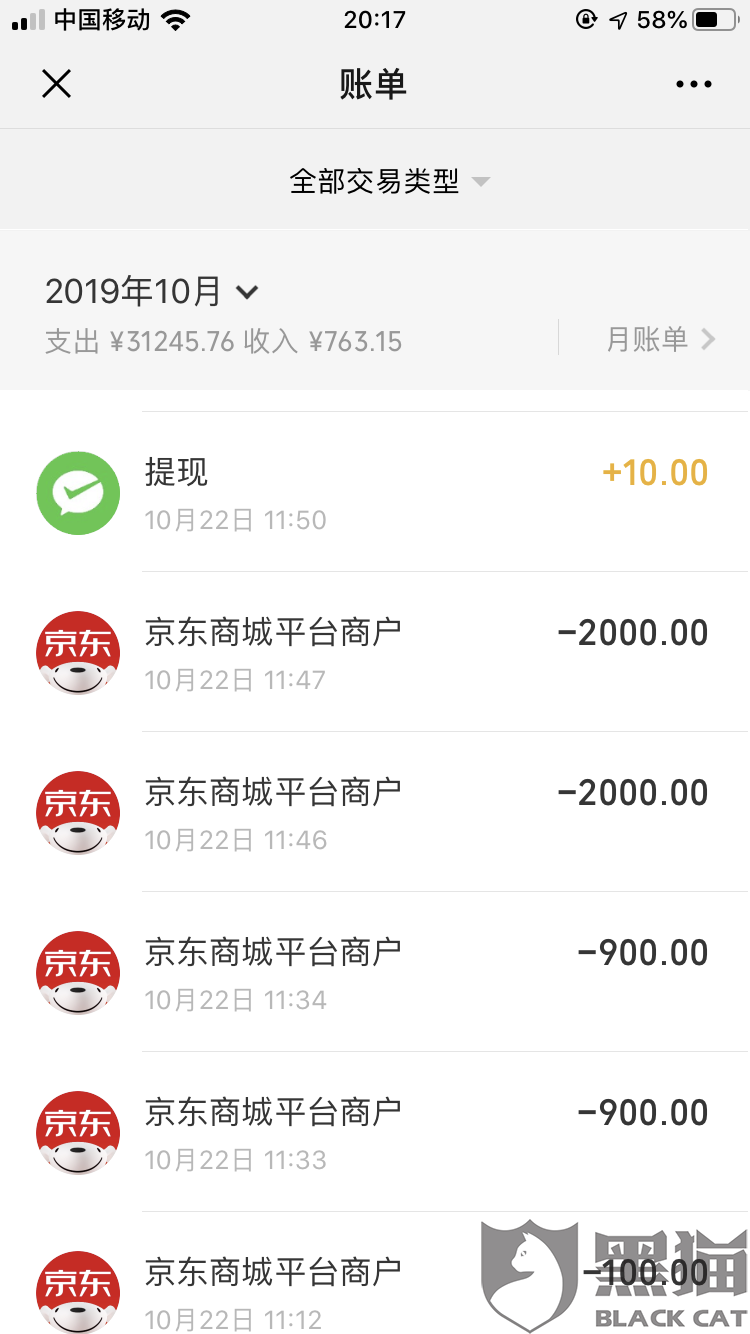Viewport: 750px width, 1334px height.
Task: Close the 账单 page
Action: [57, 84]
